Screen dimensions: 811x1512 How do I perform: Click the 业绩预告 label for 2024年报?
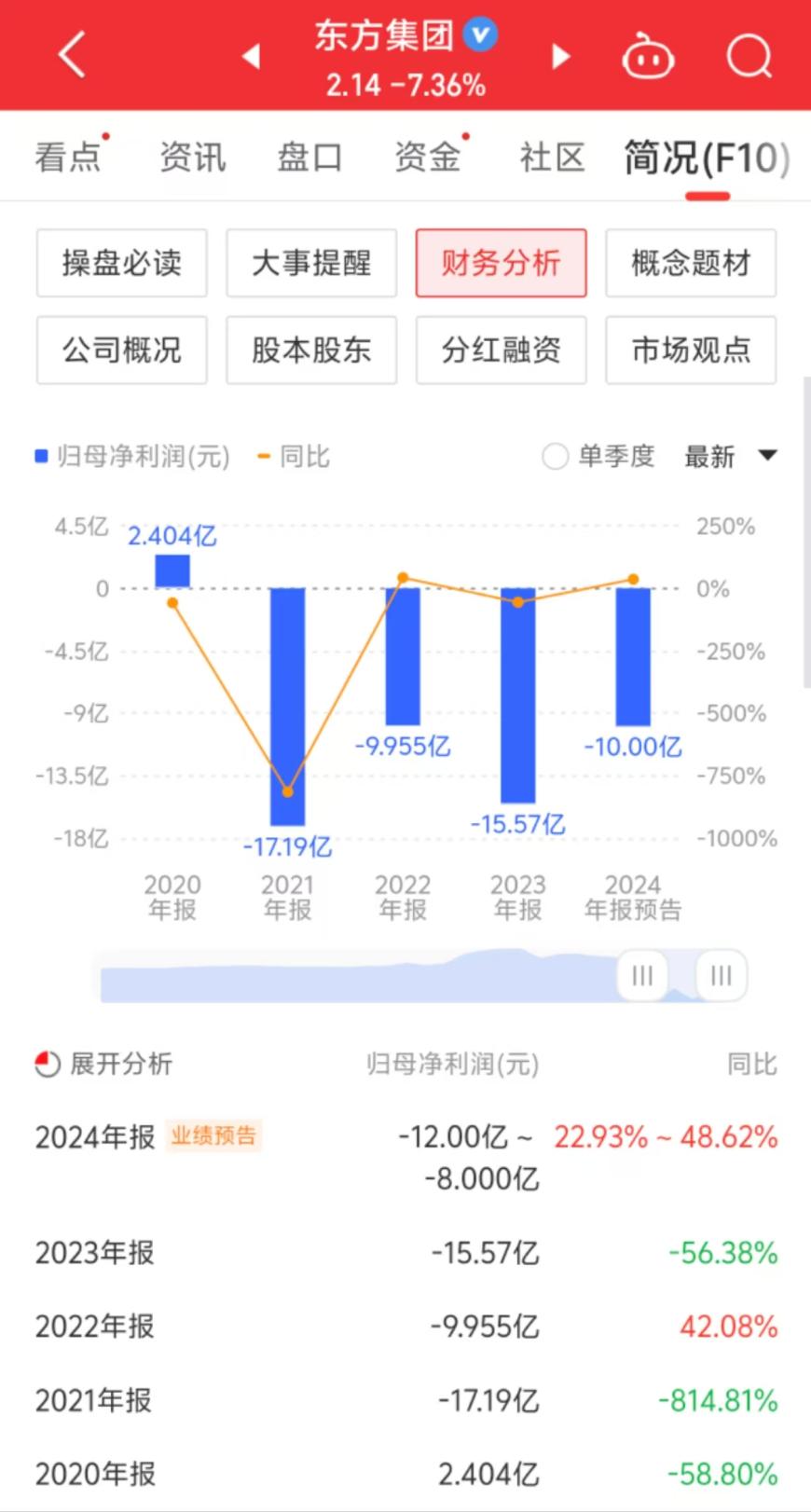(213, 1136)
